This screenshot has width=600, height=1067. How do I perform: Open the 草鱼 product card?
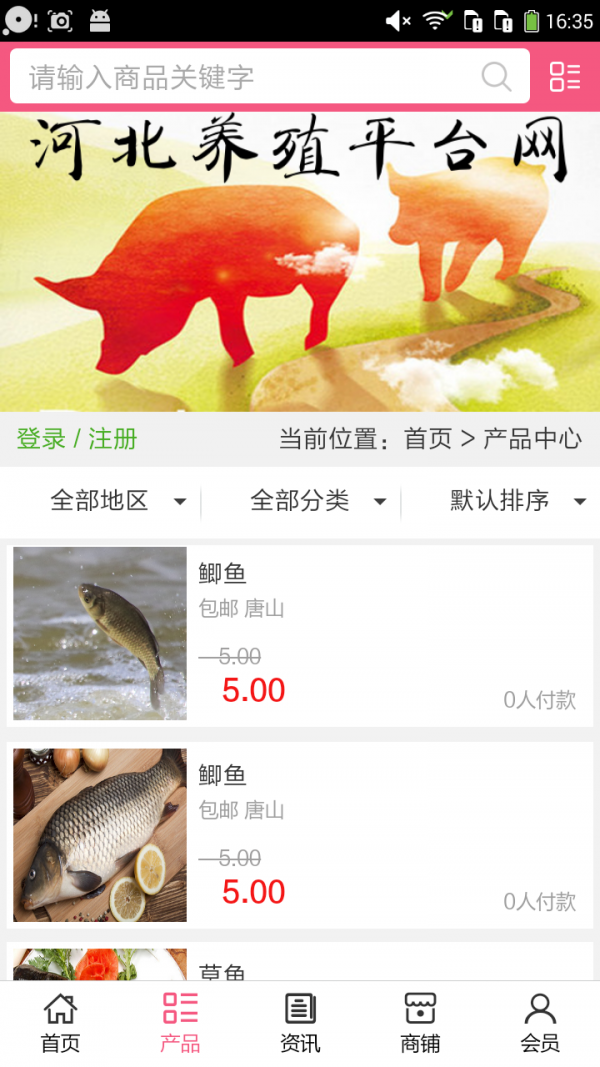click(x=300, y=963)
